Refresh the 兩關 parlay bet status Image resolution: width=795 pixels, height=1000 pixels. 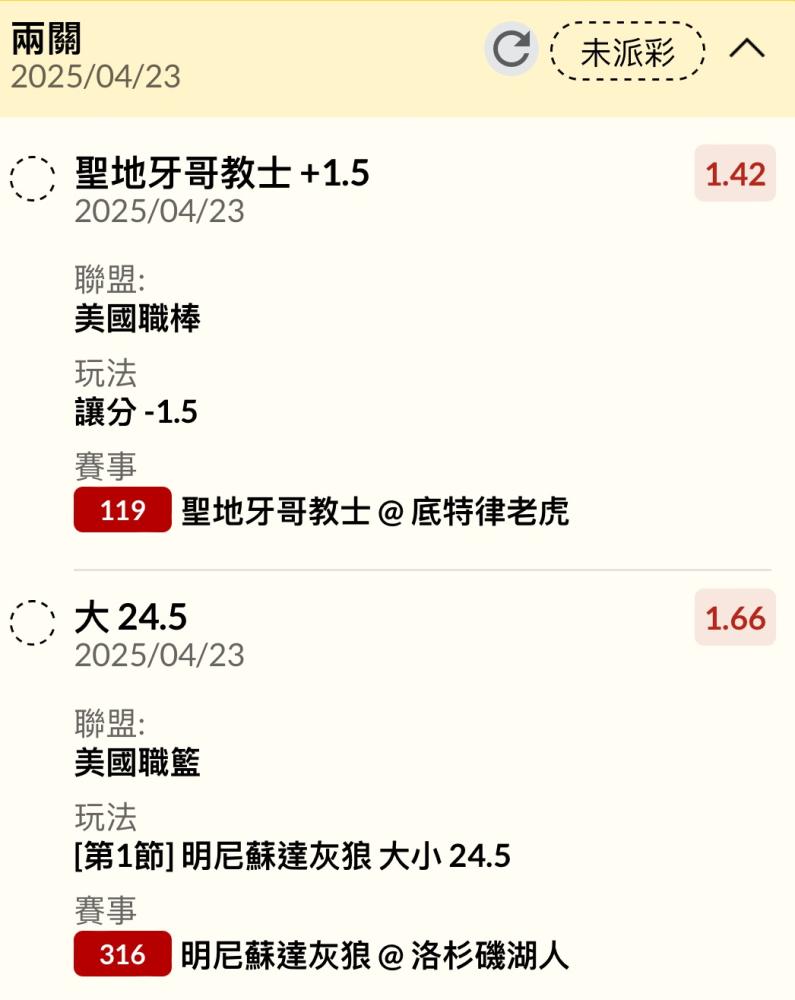pyautogui.click(x=511, y=49)
